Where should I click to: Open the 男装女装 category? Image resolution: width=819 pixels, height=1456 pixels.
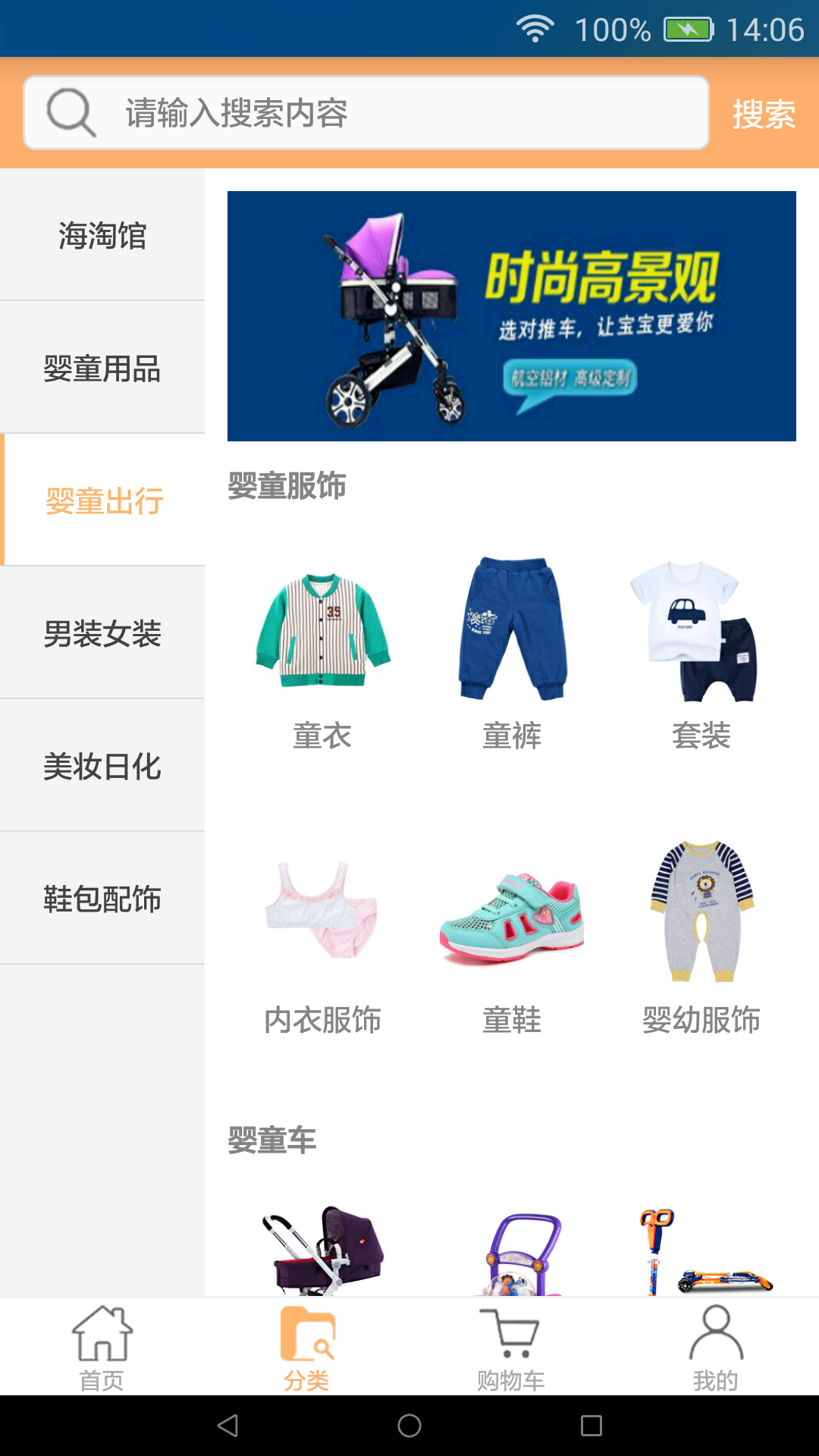(102, 633)
